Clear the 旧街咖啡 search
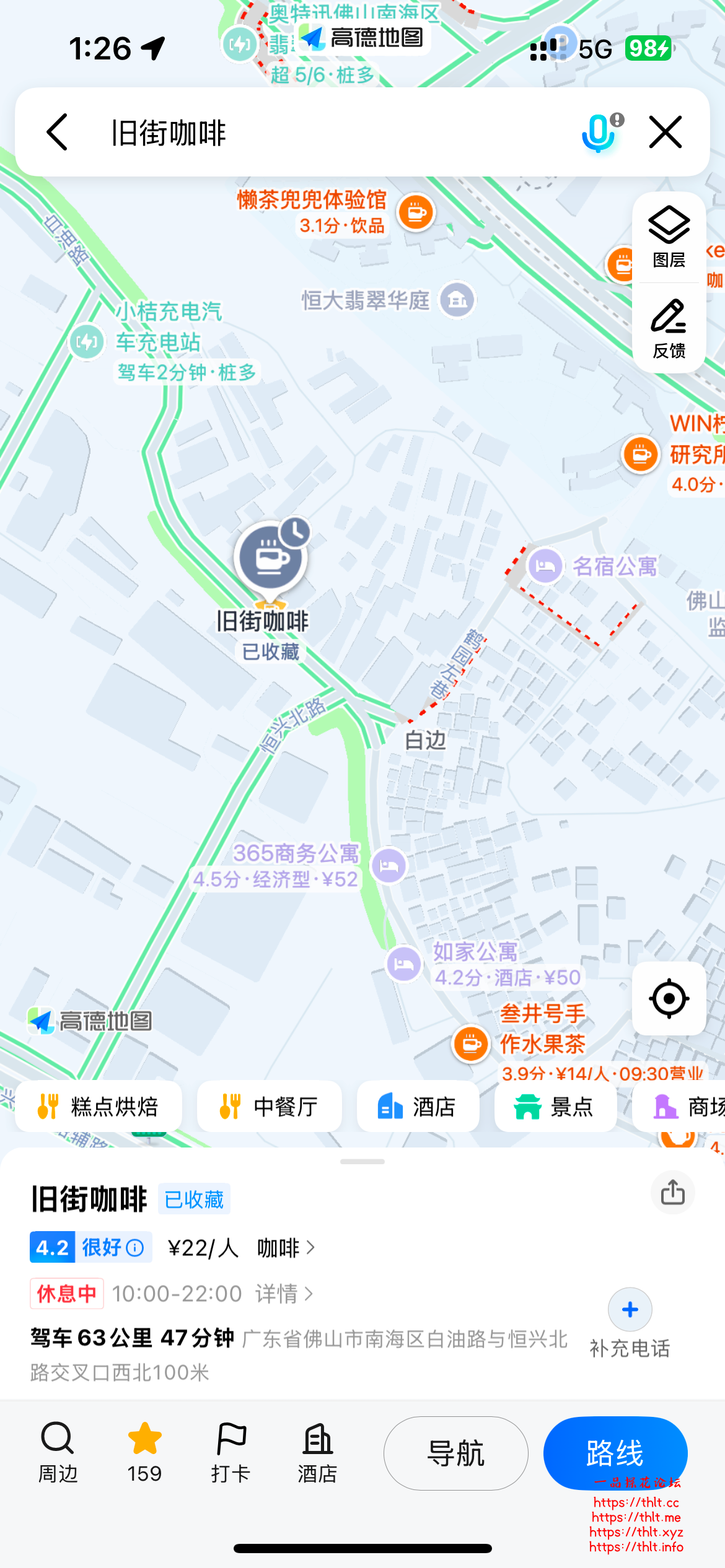The height and width of the screenshot is (1568, 725). coord(666,132)
